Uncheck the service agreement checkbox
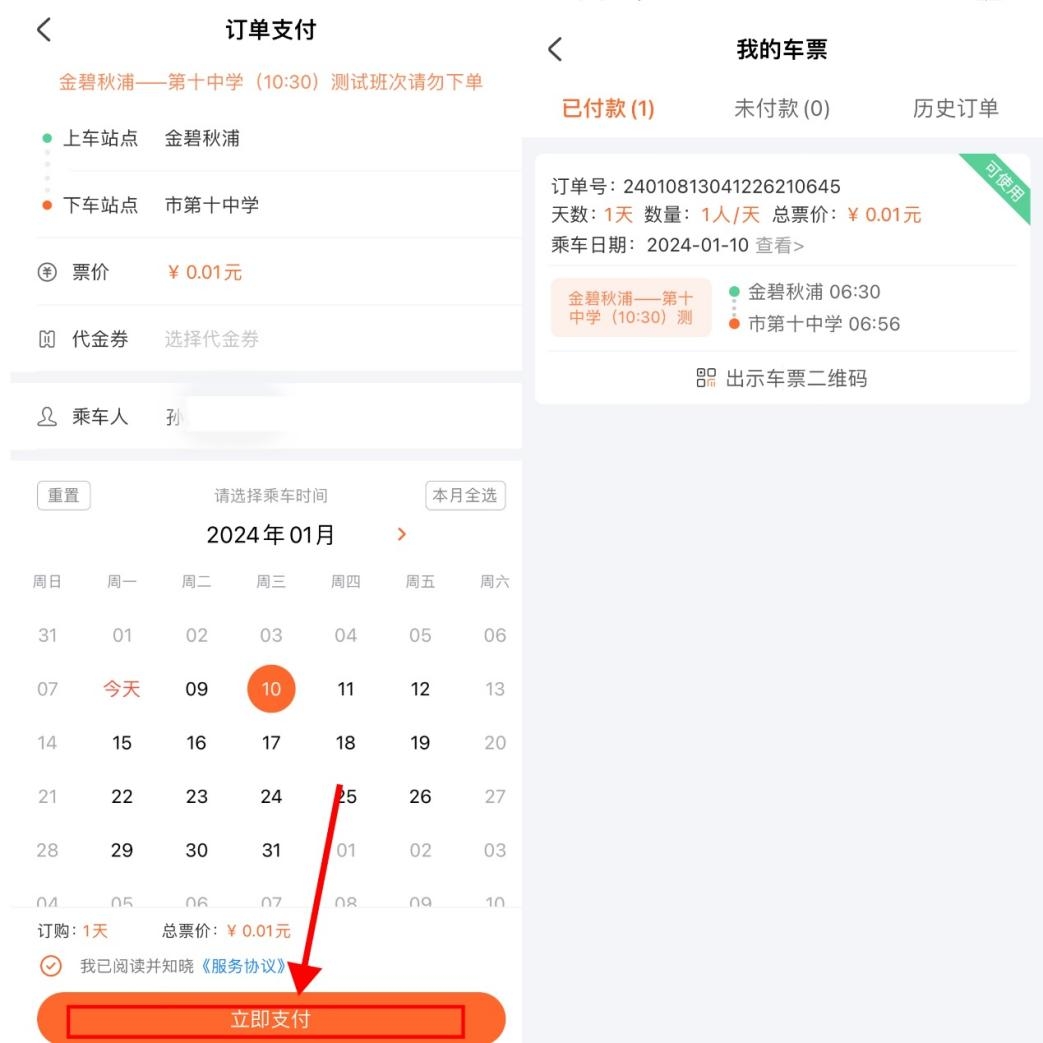Image resolution: width=1043 pixels, height=1043 pixels. coord(50,966)
